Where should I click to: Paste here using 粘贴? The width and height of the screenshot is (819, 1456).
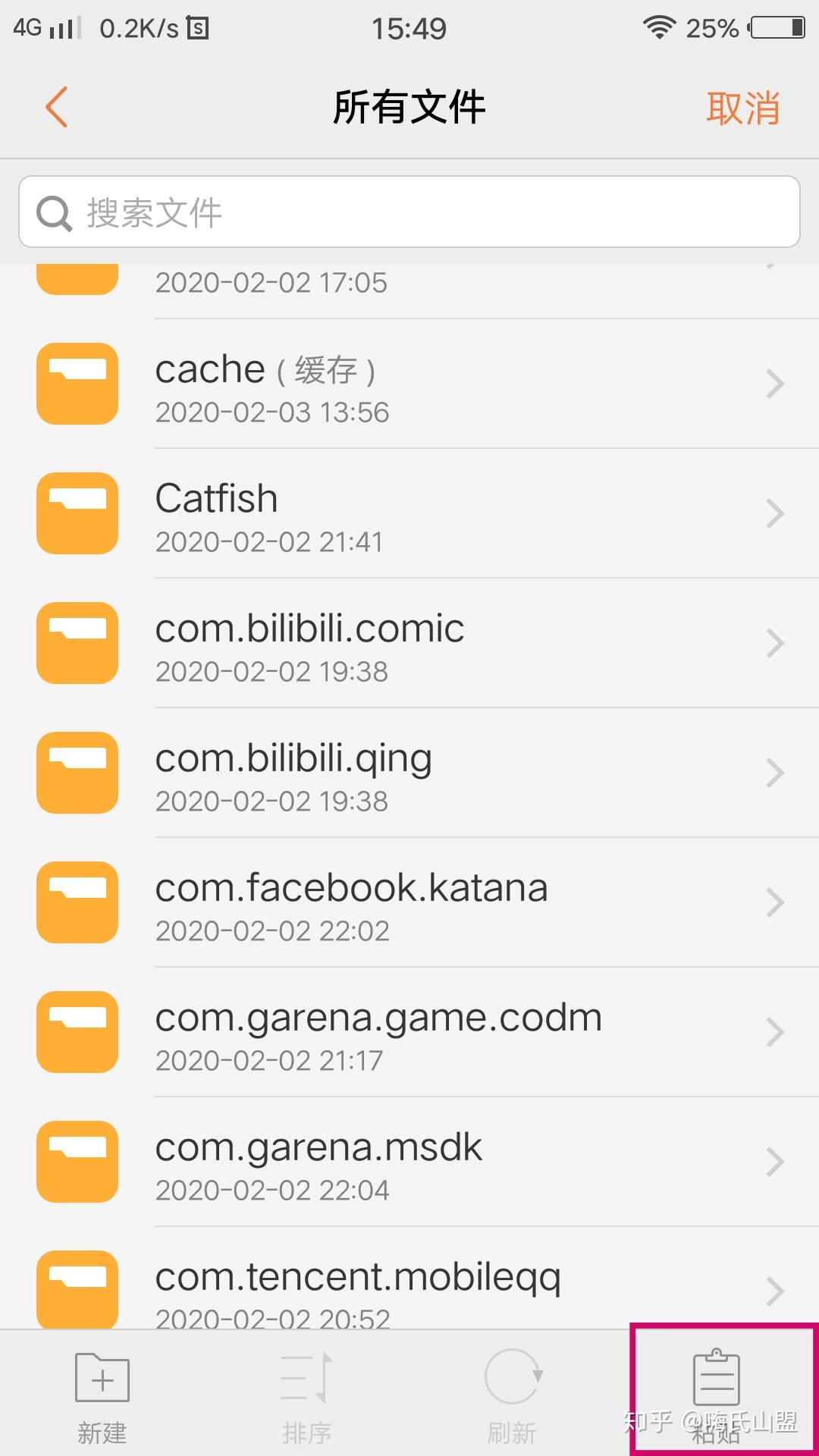point(717,1394)
